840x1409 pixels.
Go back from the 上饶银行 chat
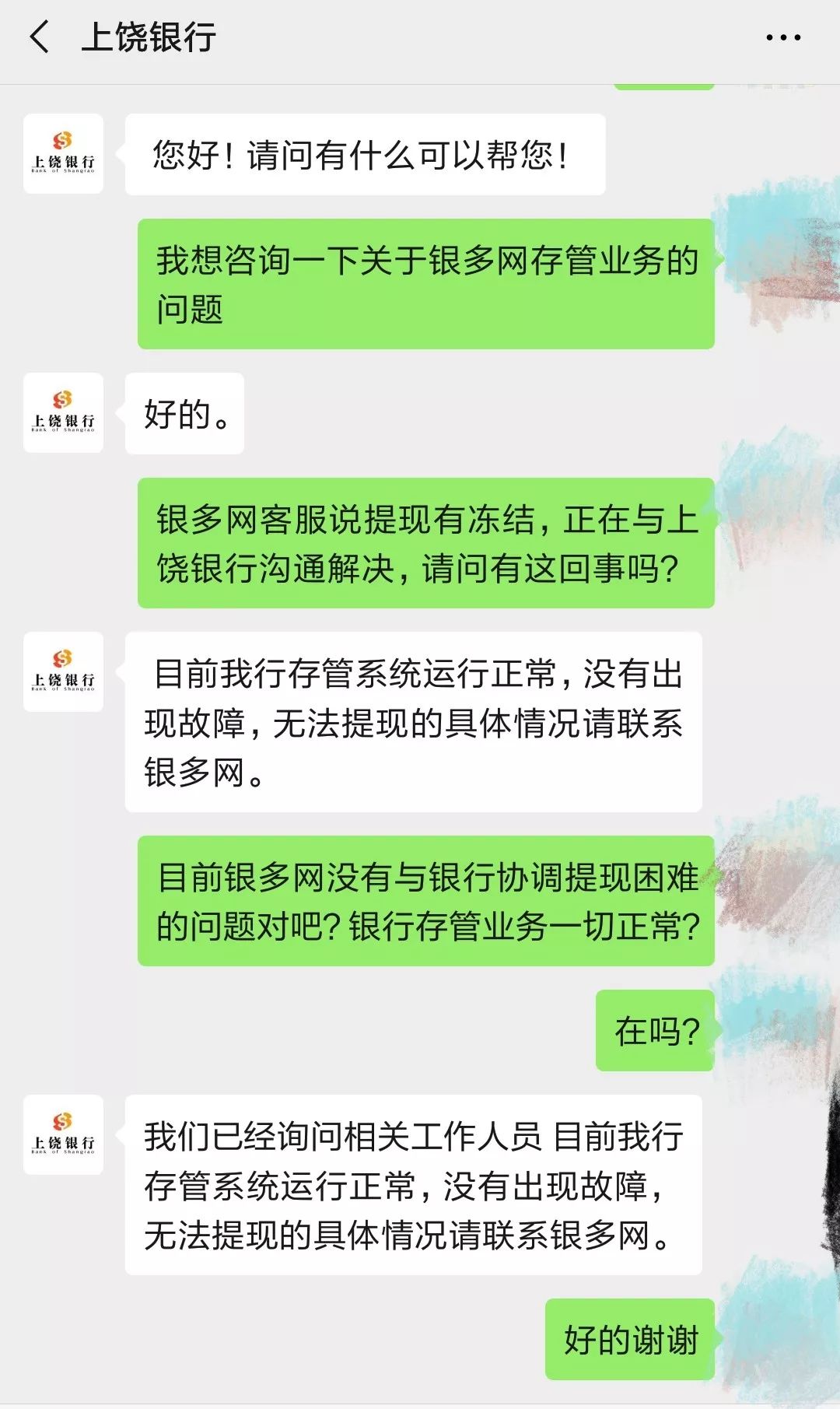point(39,37)
